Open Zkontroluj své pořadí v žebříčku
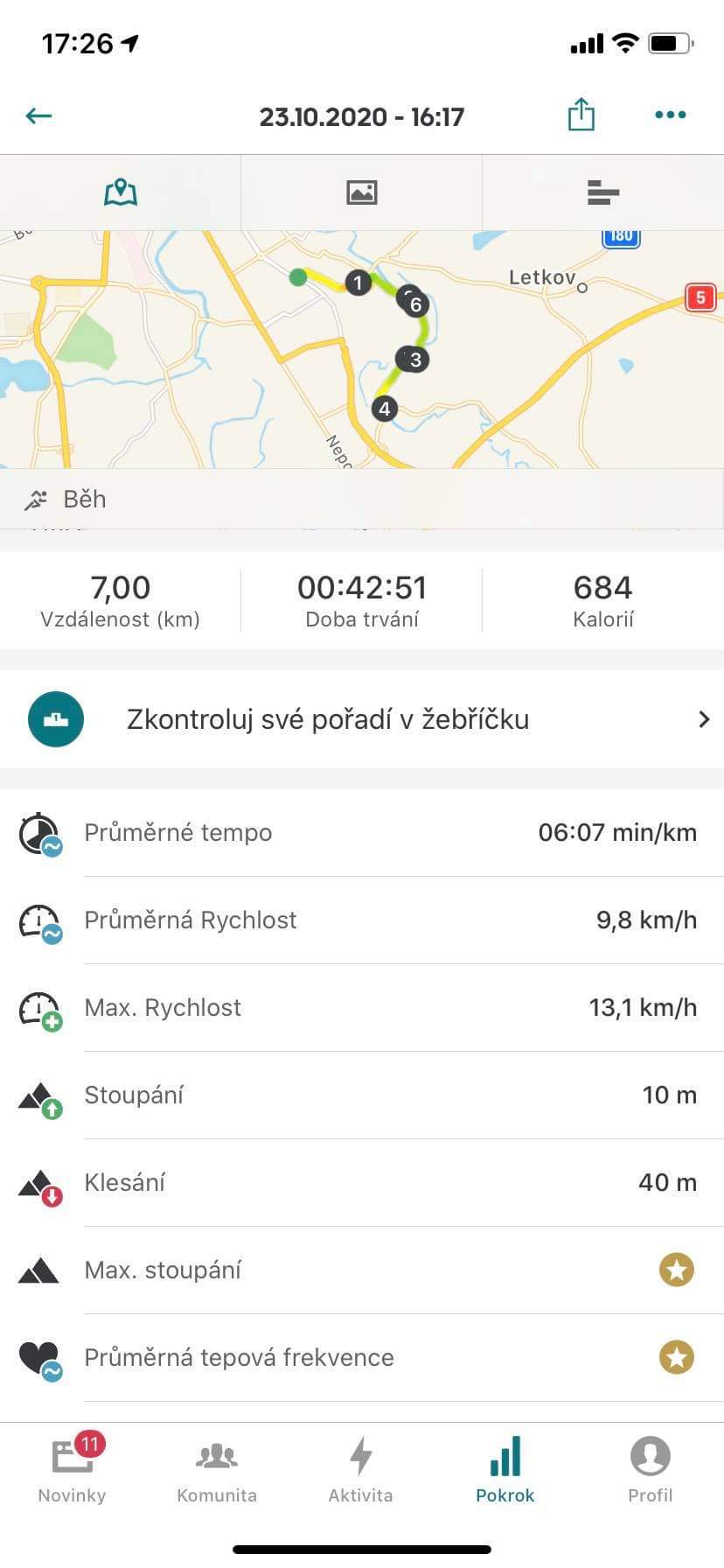This screenshot has width=724, height=1568. (x=362, y=719)
